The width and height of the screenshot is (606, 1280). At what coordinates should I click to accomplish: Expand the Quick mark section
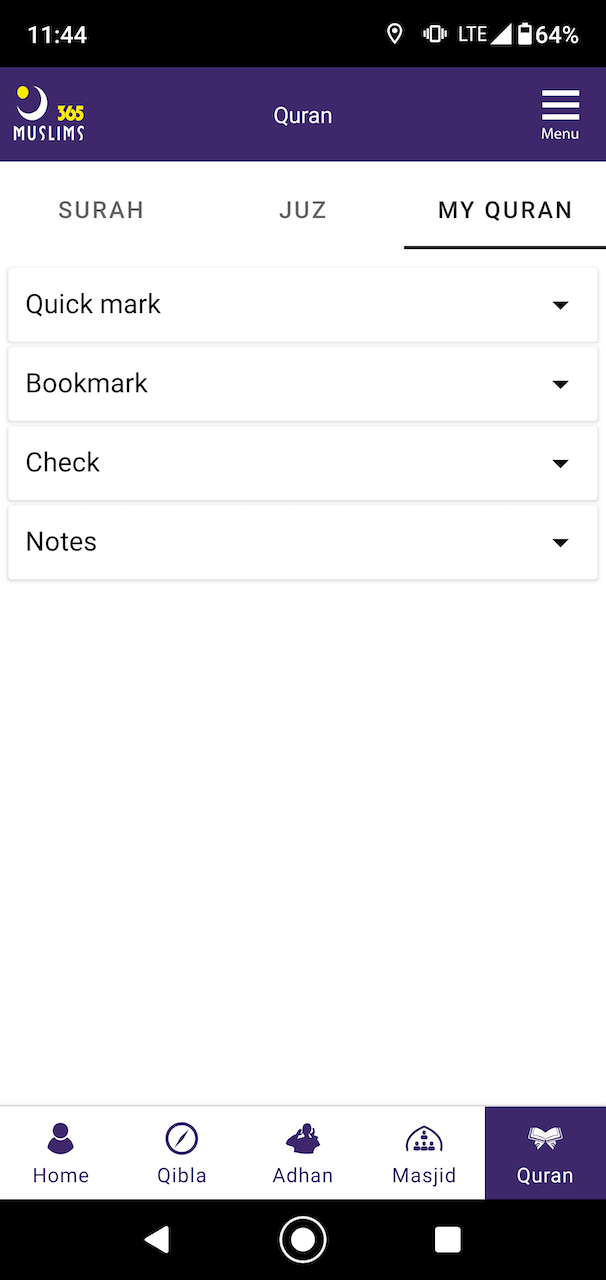coord(302,305)
